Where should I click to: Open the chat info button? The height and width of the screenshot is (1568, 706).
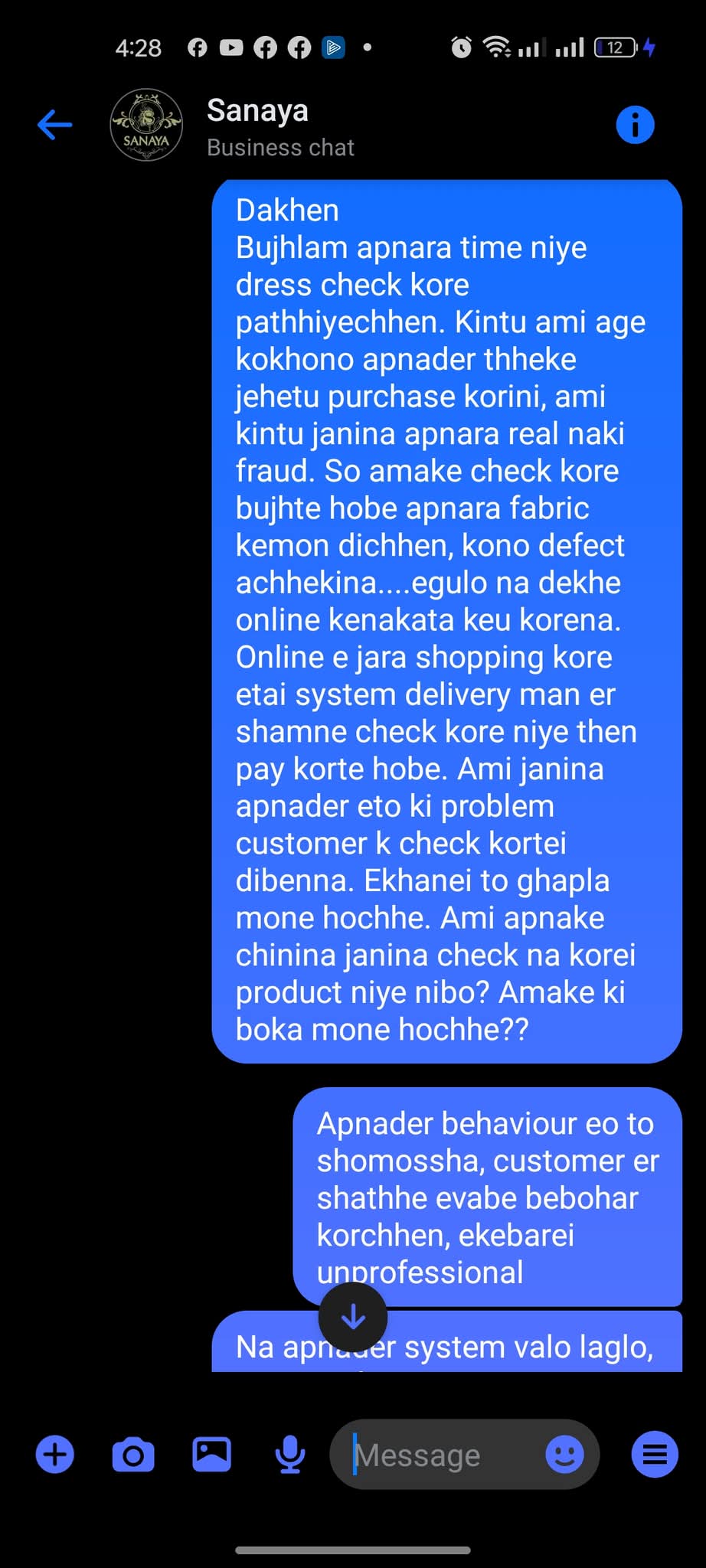(635, 125)
